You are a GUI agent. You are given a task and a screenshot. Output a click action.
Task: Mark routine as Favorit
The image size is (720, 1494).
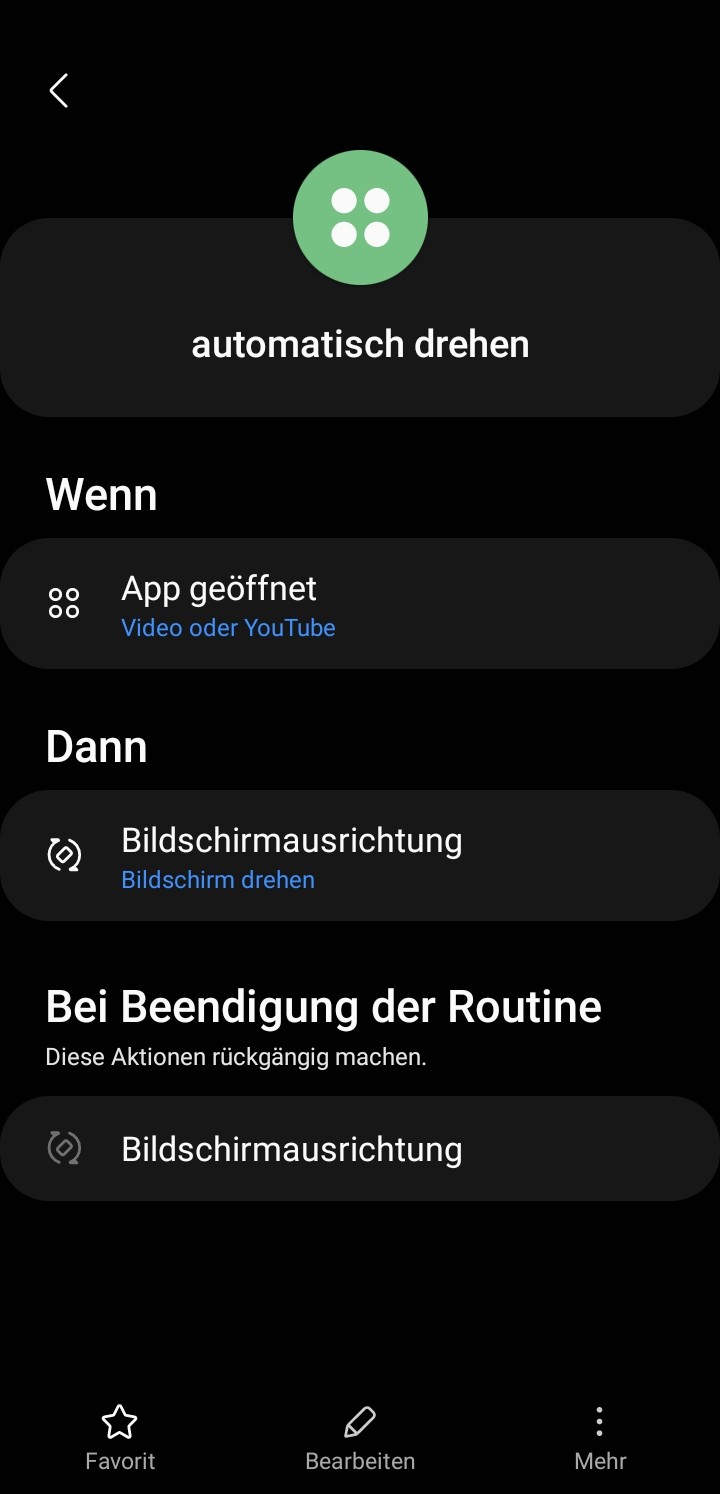click(x=120, y=1438)
